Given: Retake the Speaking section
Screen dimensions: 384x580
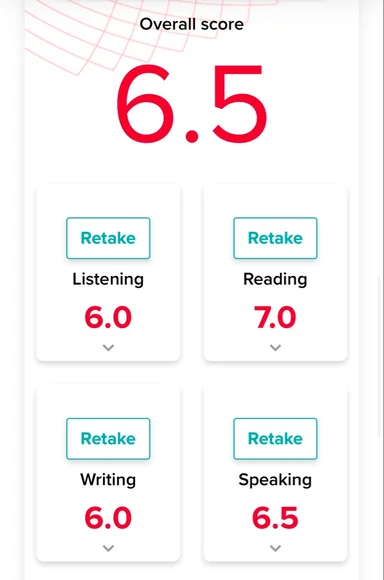Looking at the screenshot, I should pos(275,439).
